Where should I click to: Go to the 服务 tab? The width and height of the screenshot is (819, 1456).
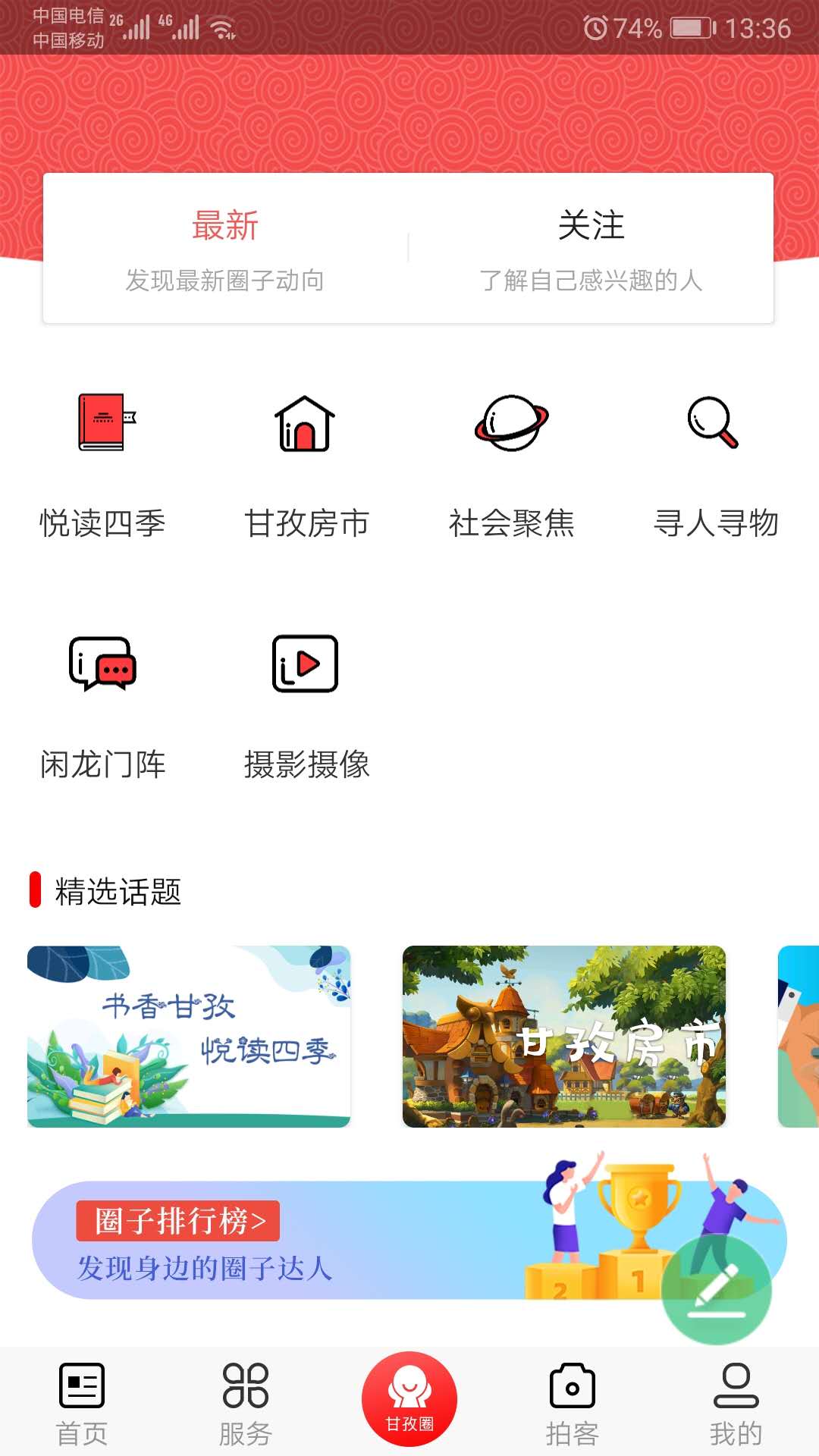click(245, 1403)
